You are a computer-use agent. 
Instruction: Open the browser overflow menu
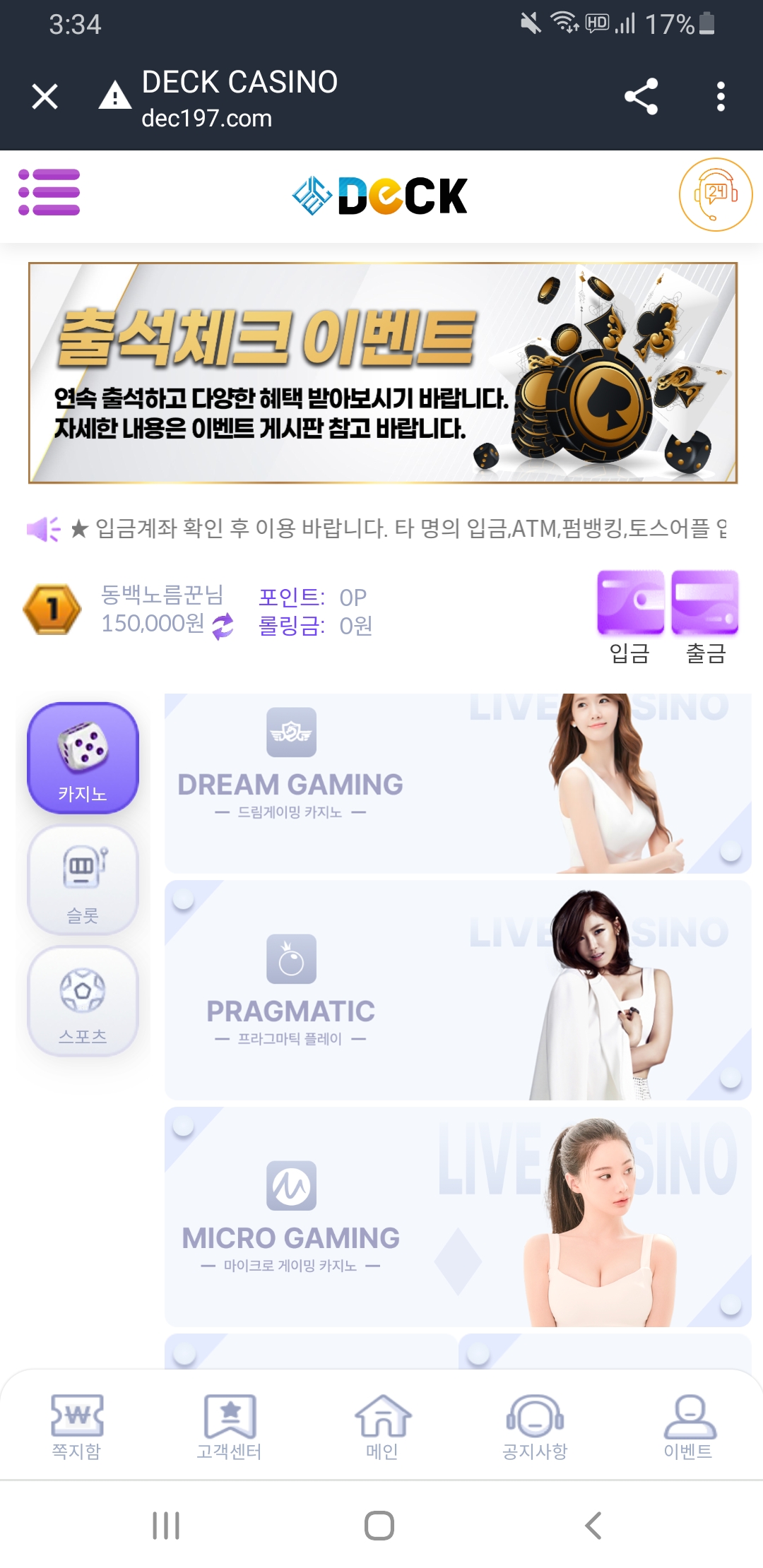pyautogui.click(x=721, y=97)
